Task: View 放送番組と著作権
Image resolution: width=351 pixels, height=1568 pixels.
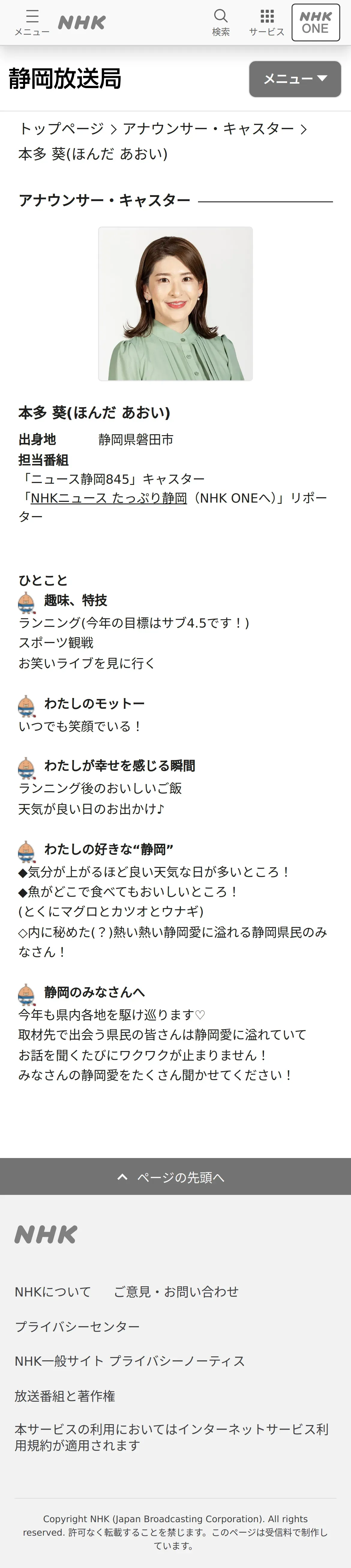Action: pos(64,1396)
